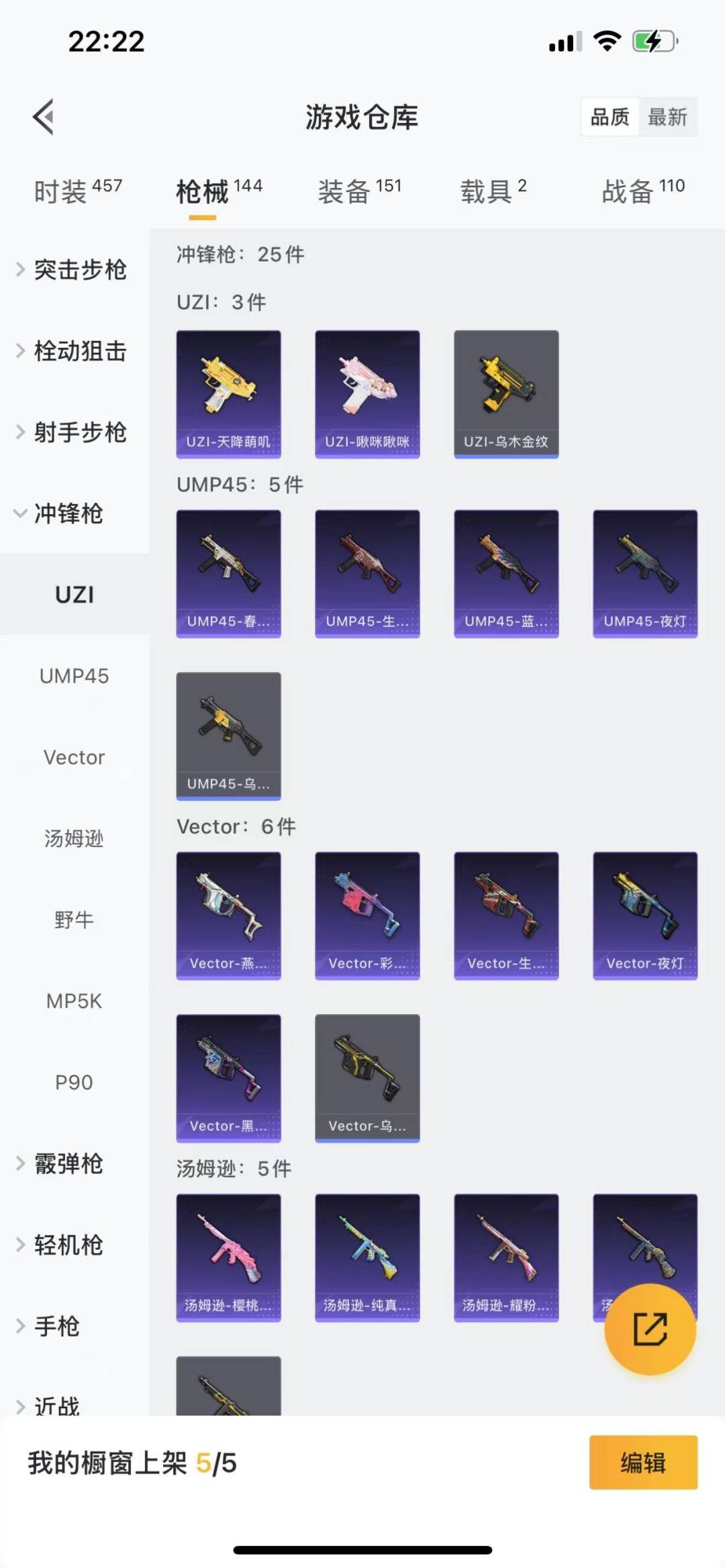Jump to 汤姆逊 in the sidebar
725x1568 pixels.
click(x=74, y=838)
